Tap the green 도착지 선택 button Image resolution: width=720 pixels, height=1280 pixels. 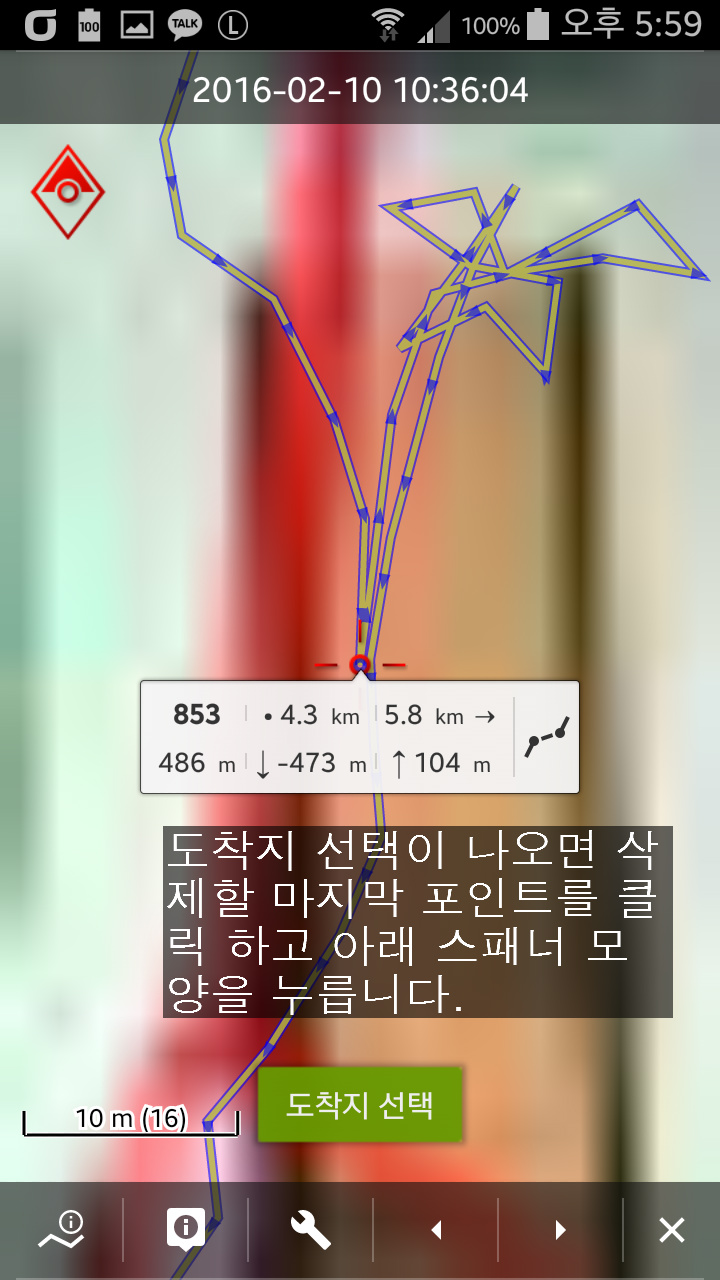pyautogui.click(x=360, y=1105)
